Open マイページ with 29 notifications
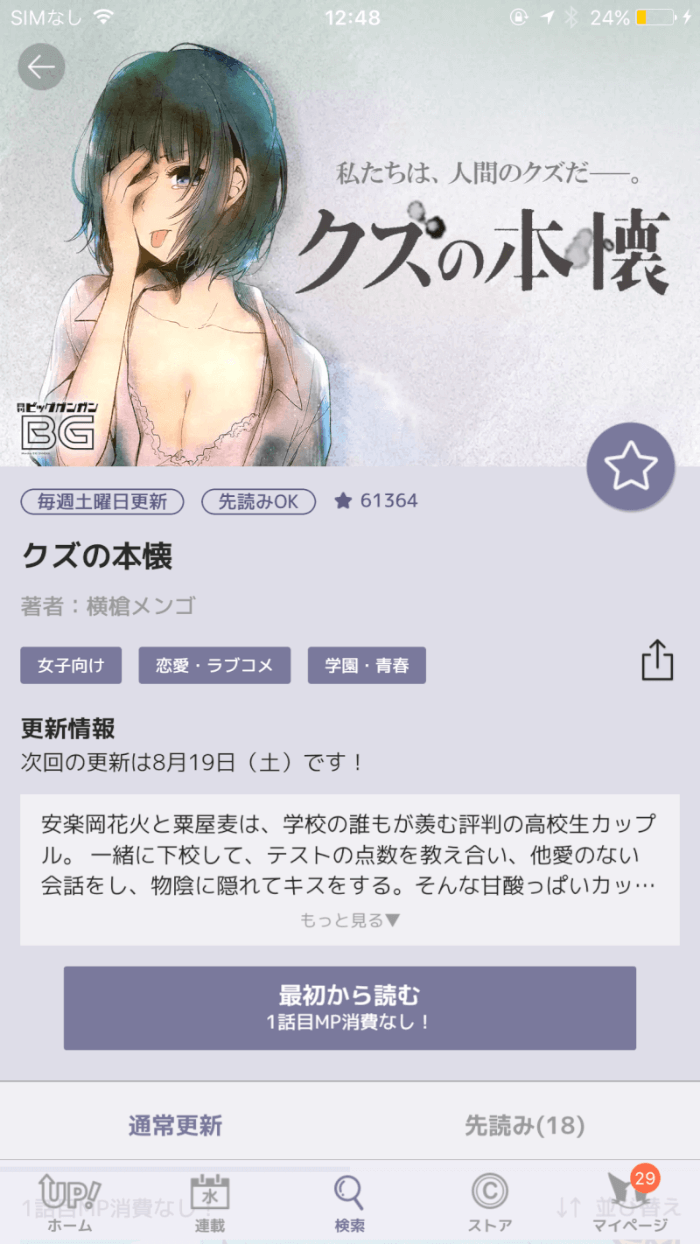The height and width of the screenshot is (1244, 700). [630, 1203]
